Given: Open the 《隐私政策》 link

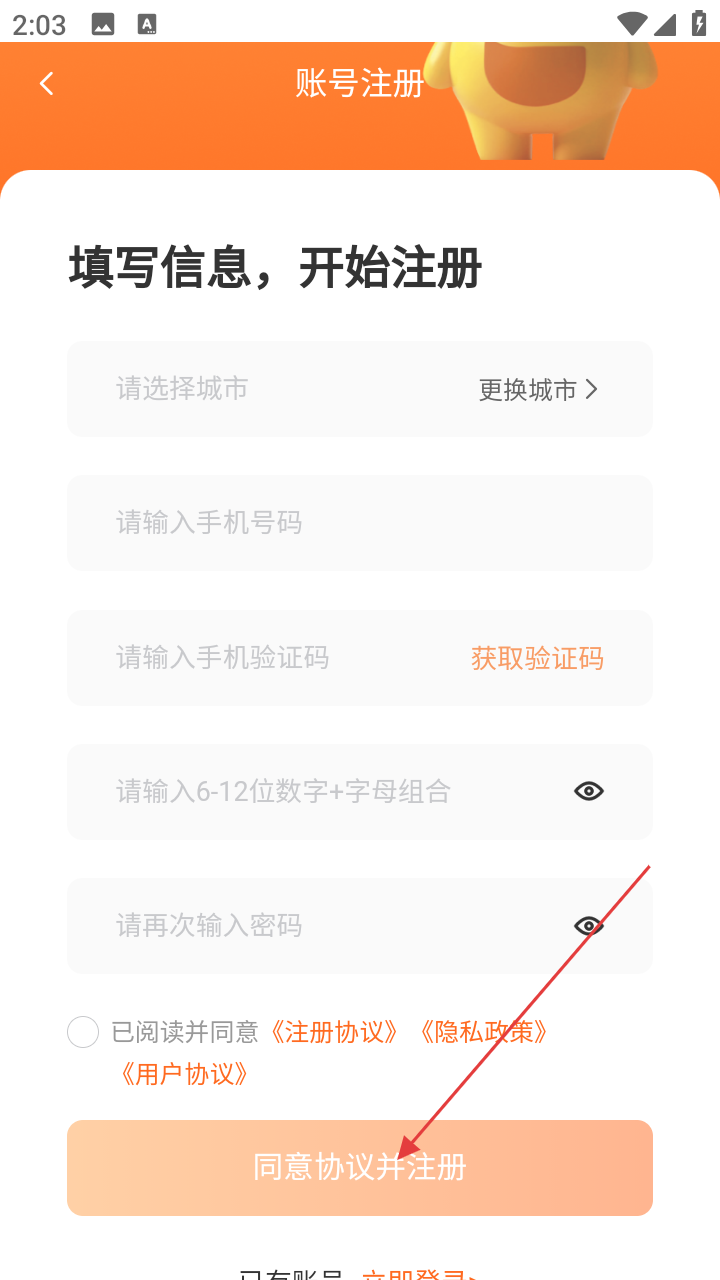Looking at the screenshot, I should point(483,1032).
